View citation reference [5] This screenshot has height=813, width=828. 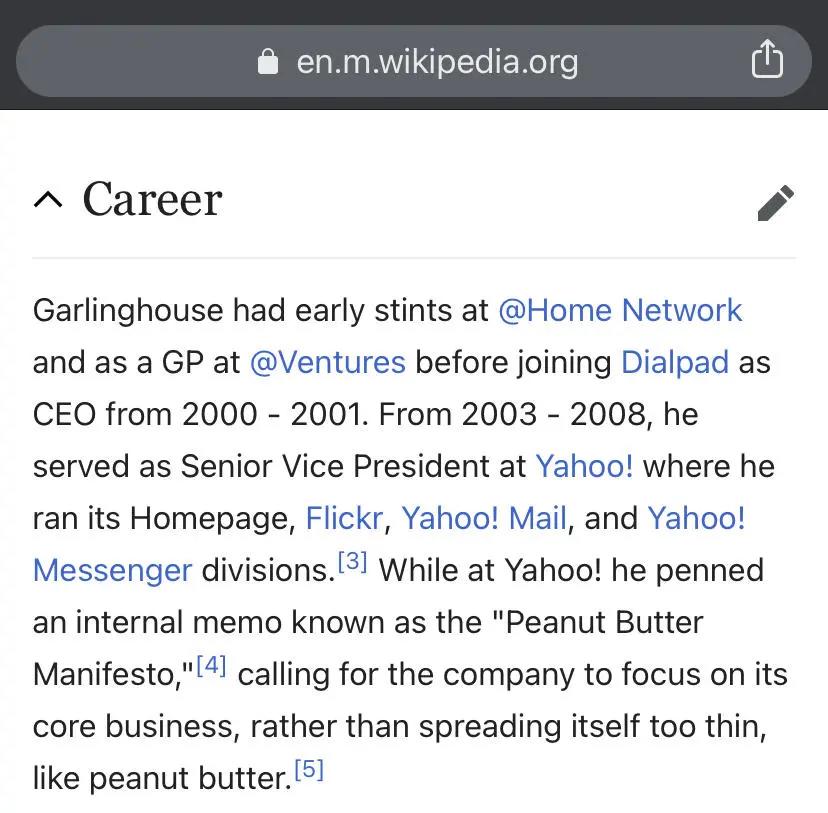309,770
